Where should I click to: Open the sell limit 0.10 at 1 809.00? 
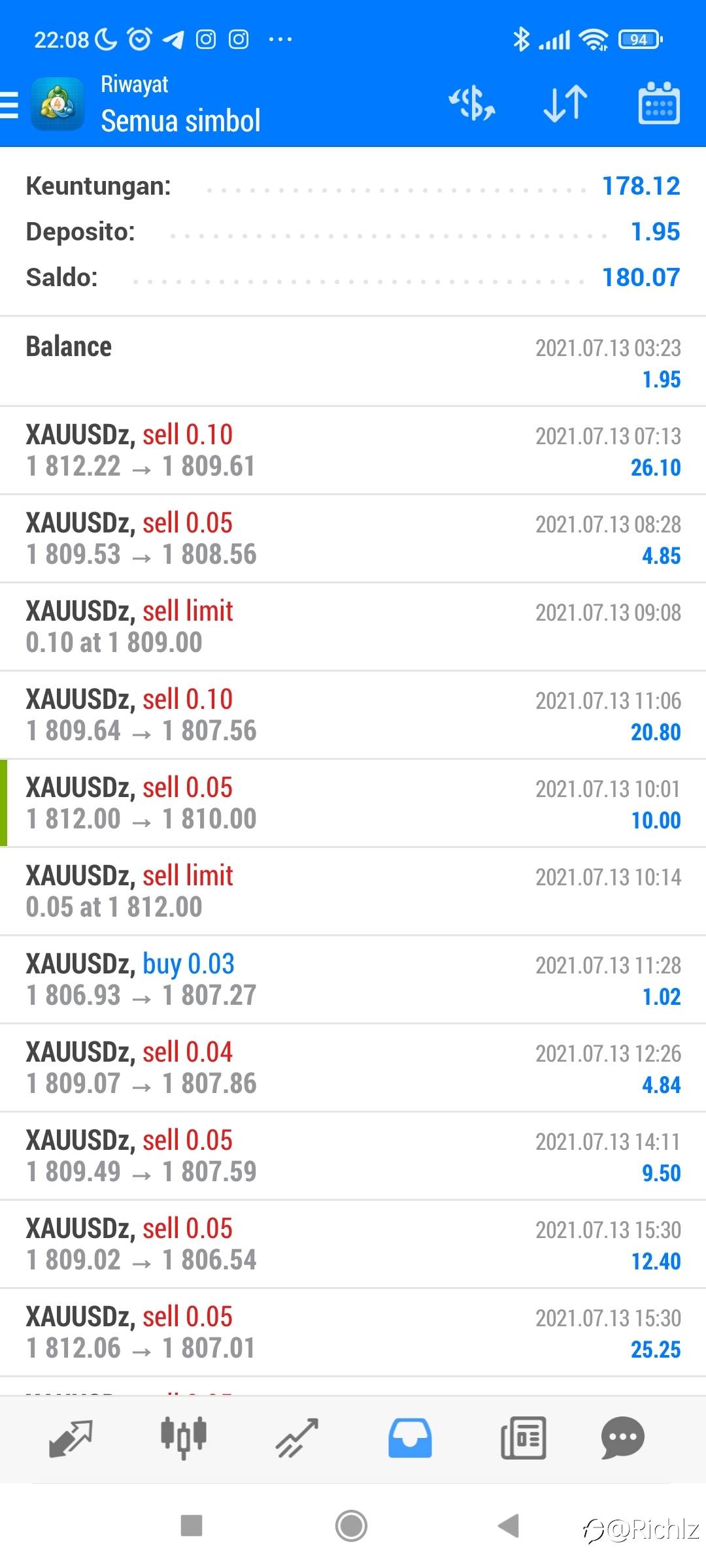tap(353, 627)
